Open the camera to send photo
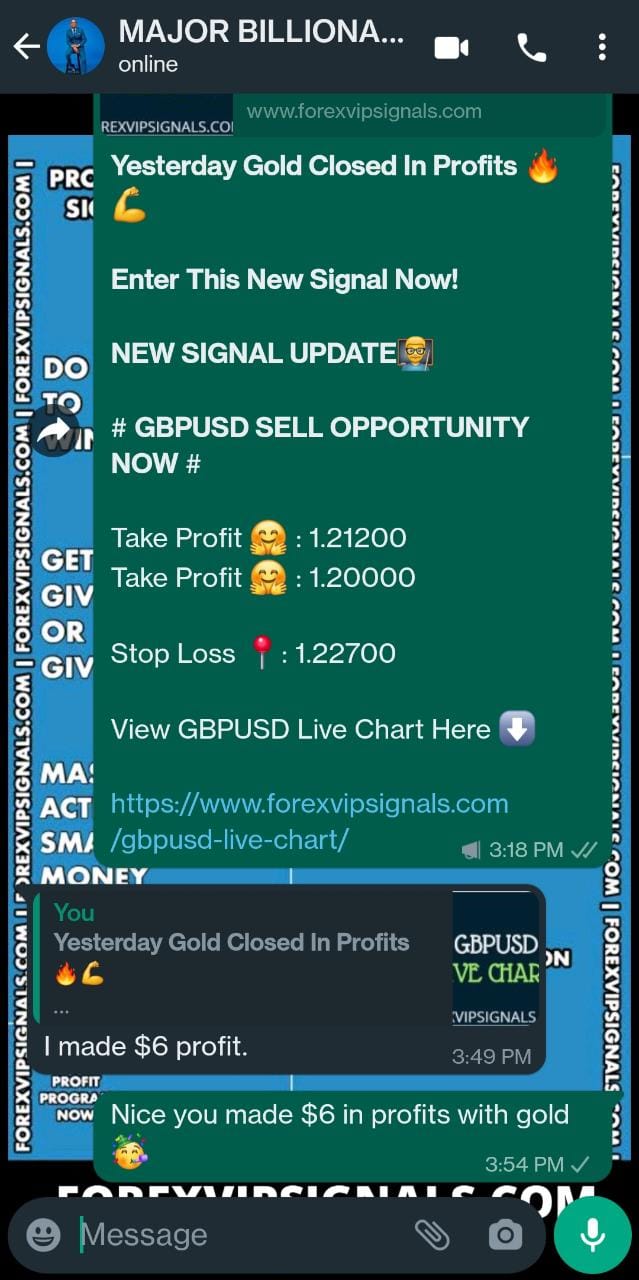This screenshot has width=639, height=1280. 505,1235
